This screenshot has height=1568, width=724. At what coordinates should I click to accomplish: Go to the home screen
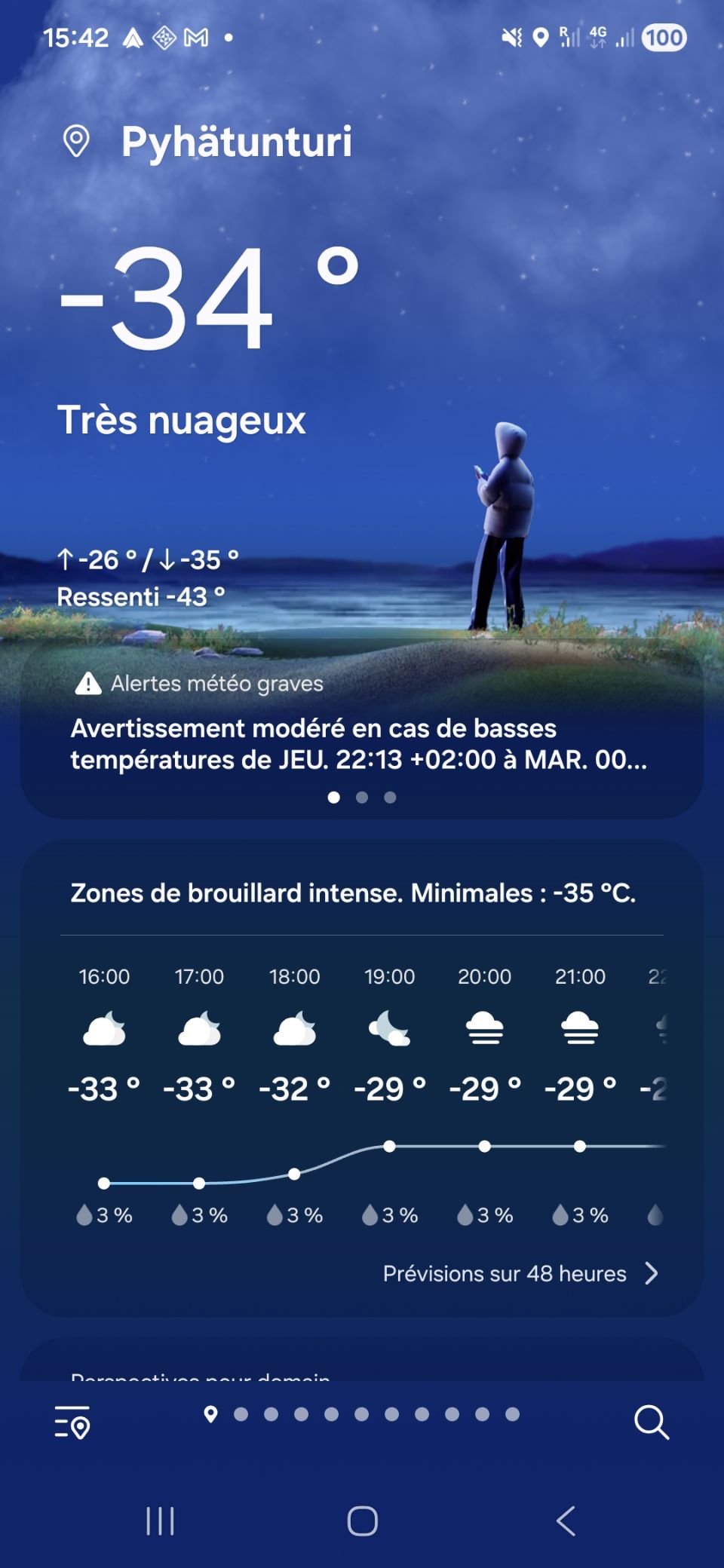click(362, 1521)
